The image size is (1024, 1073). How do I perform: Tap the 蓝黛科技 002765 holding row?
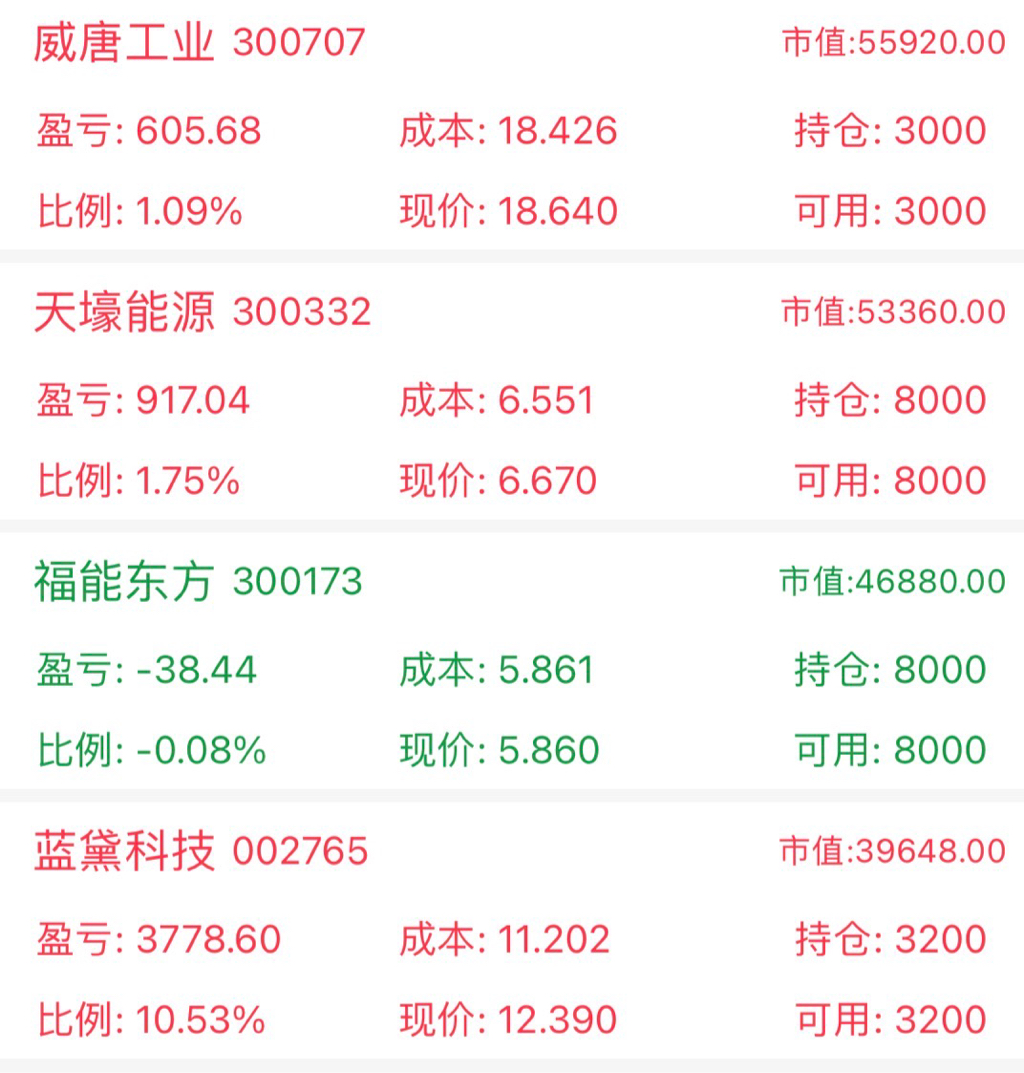point(201,852)
